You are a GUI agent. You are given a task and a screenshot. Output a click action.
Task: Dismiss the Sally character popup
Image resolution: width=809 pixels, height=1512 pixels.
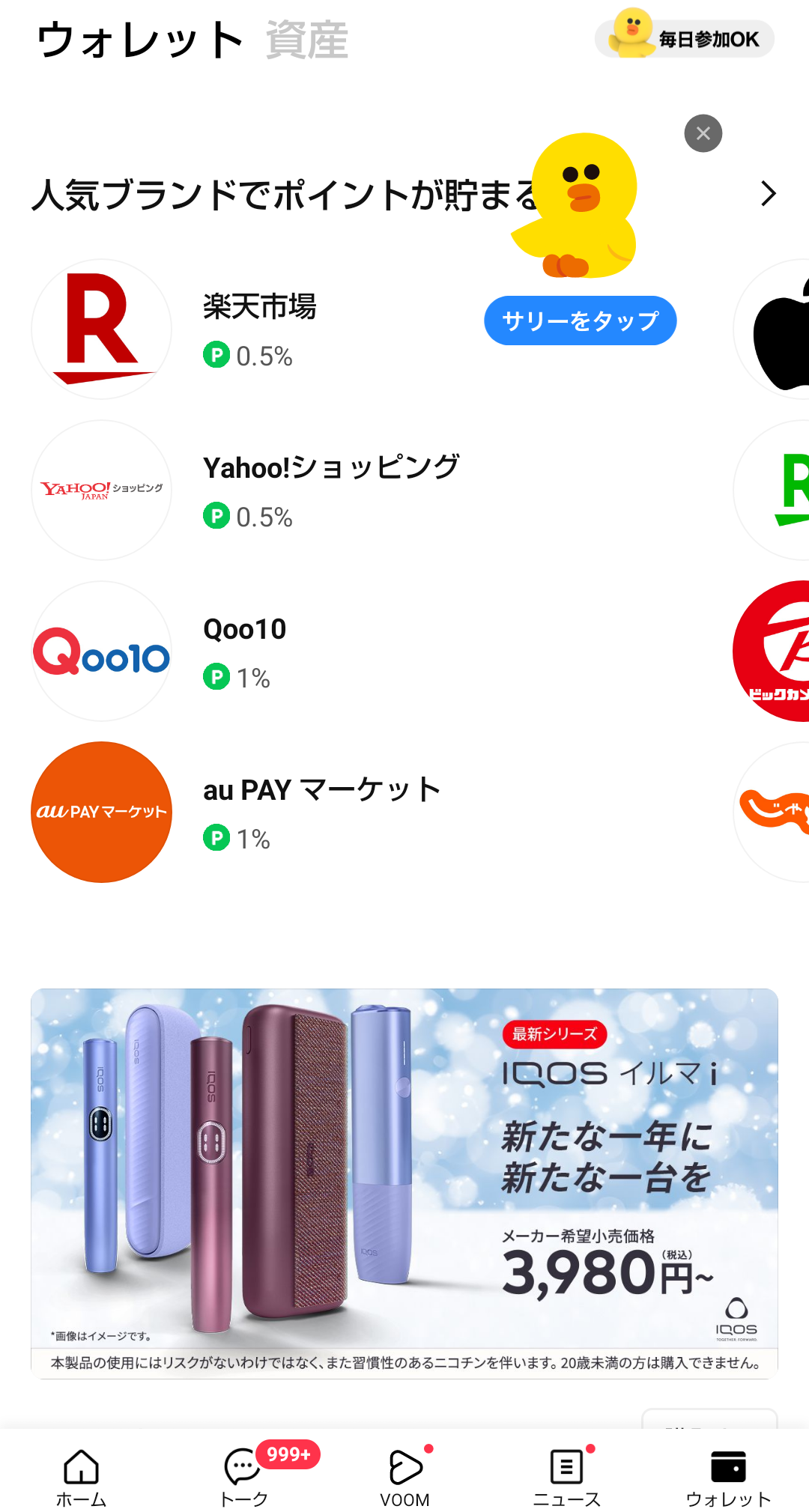coord(703,133)
